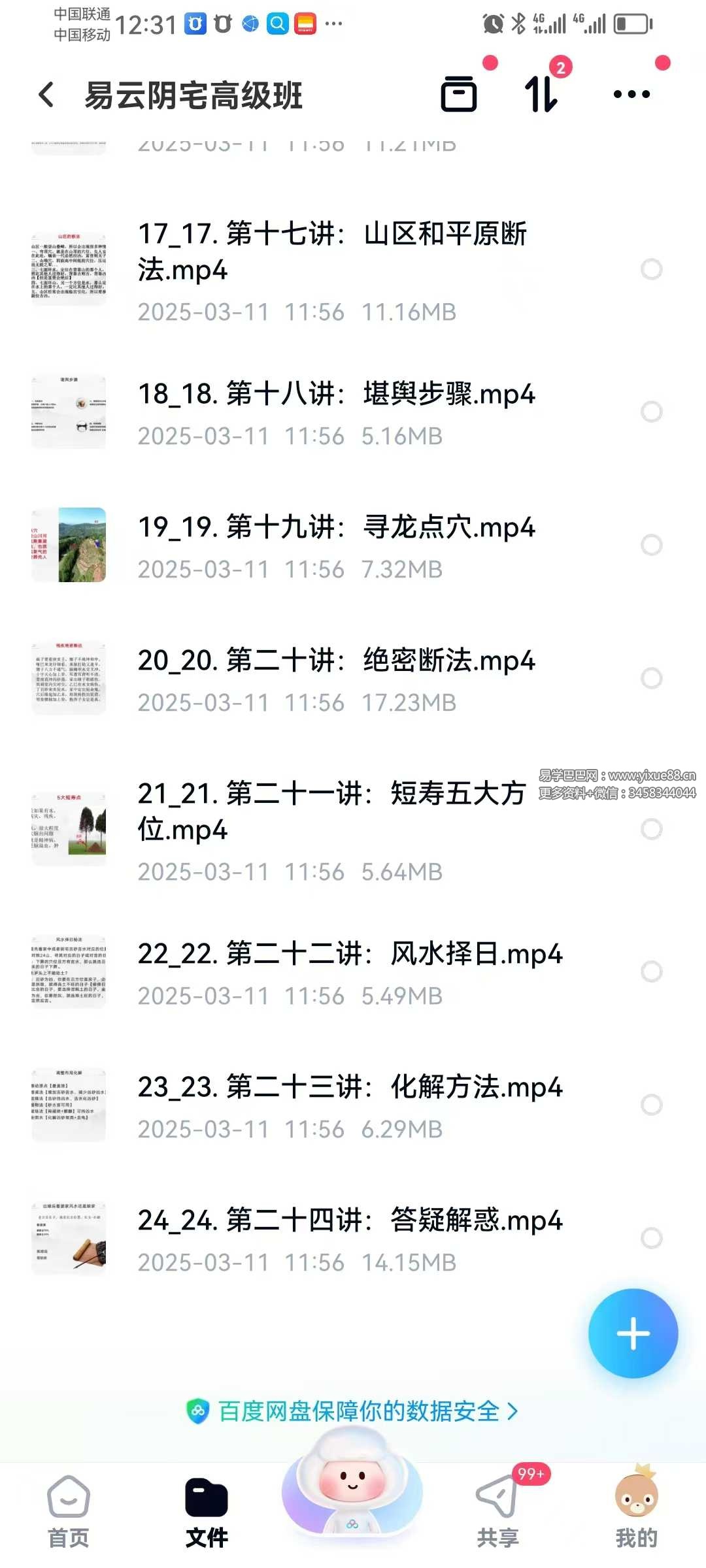Select the checkbox for 18 堪舆步骤.mp4
Viewport: 706px width, 1568px height.
(651, 412)
